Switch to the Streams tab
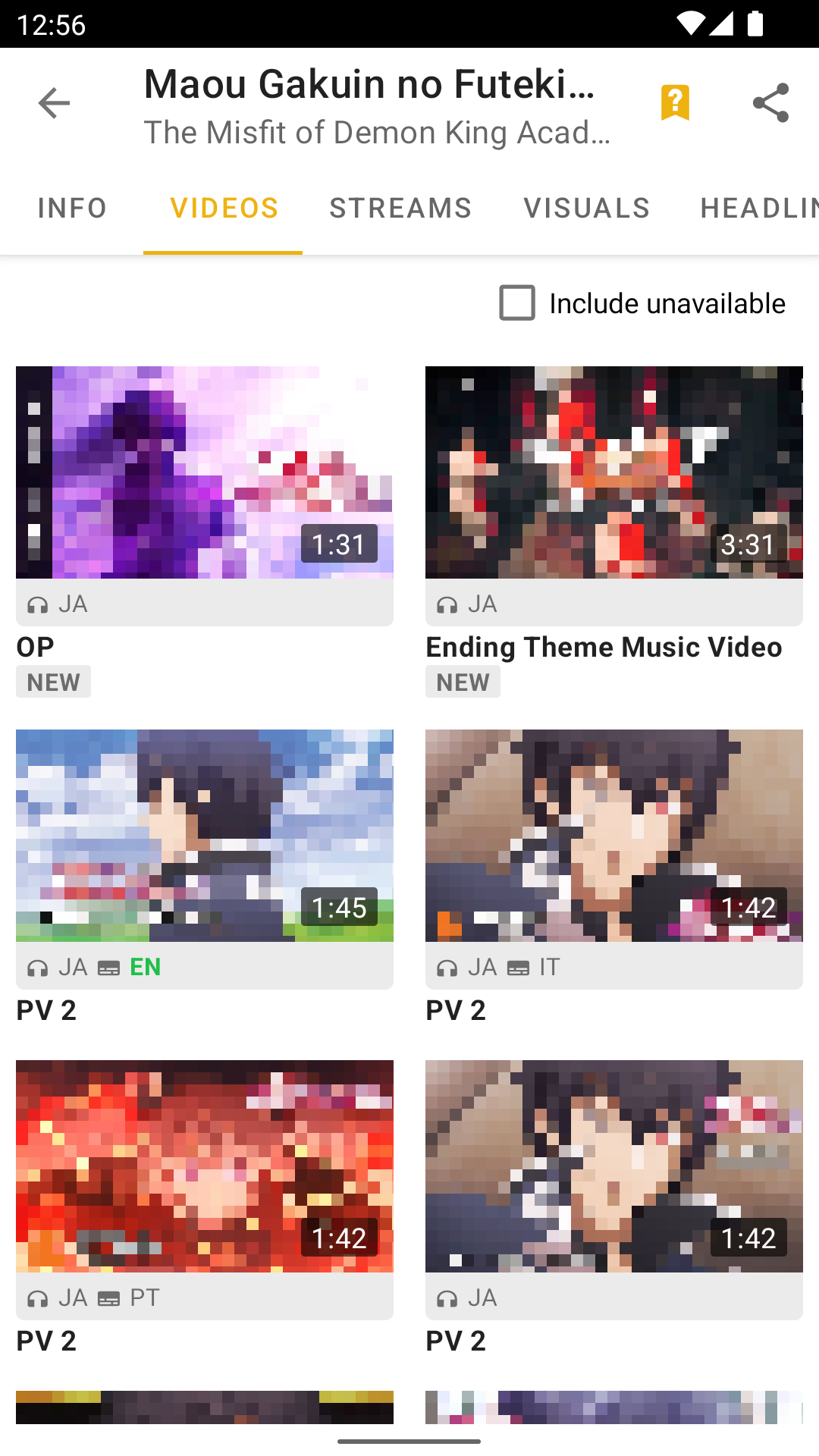The height and width of the screenshot is (1456, 819). point(400,208)
